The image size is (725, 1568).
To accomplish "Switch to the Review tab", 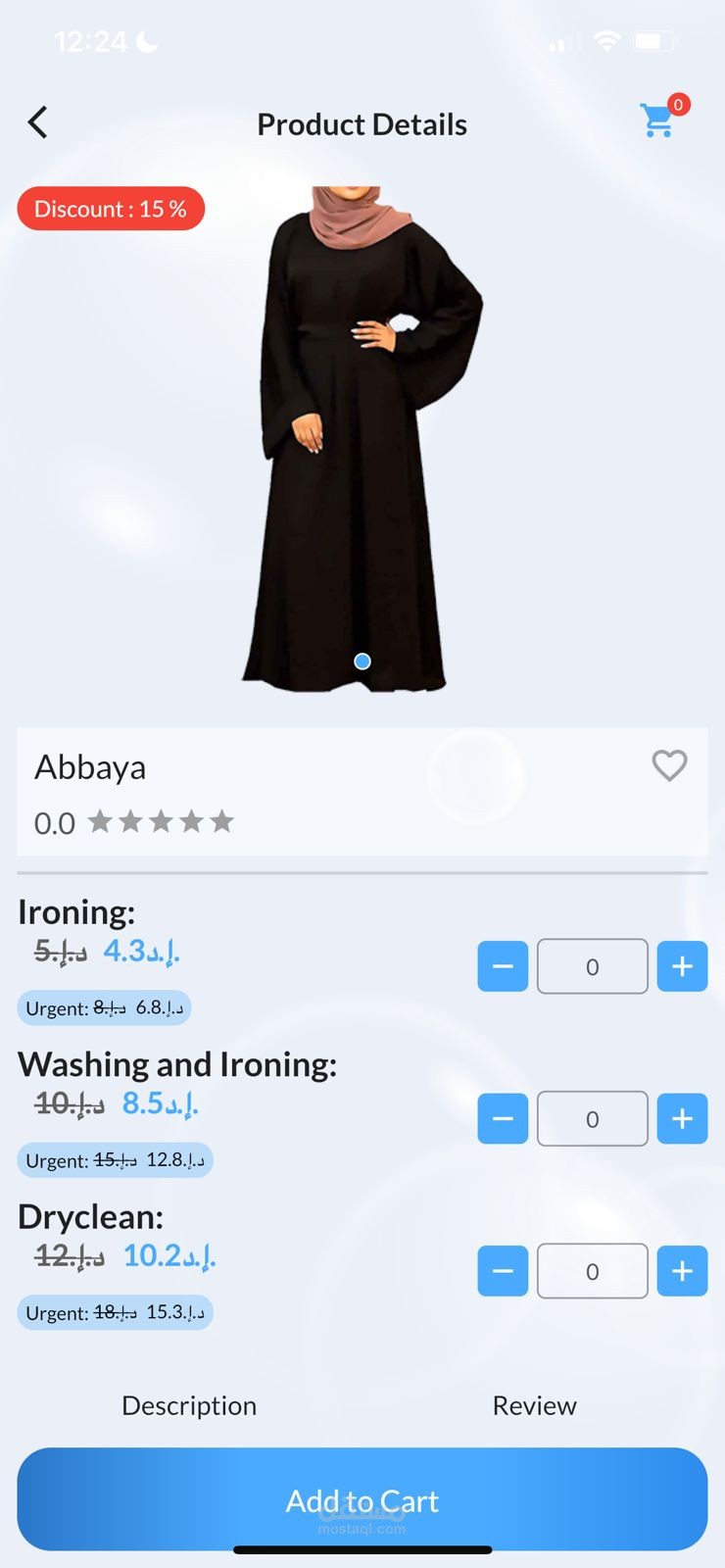I will pos(534,1405).
